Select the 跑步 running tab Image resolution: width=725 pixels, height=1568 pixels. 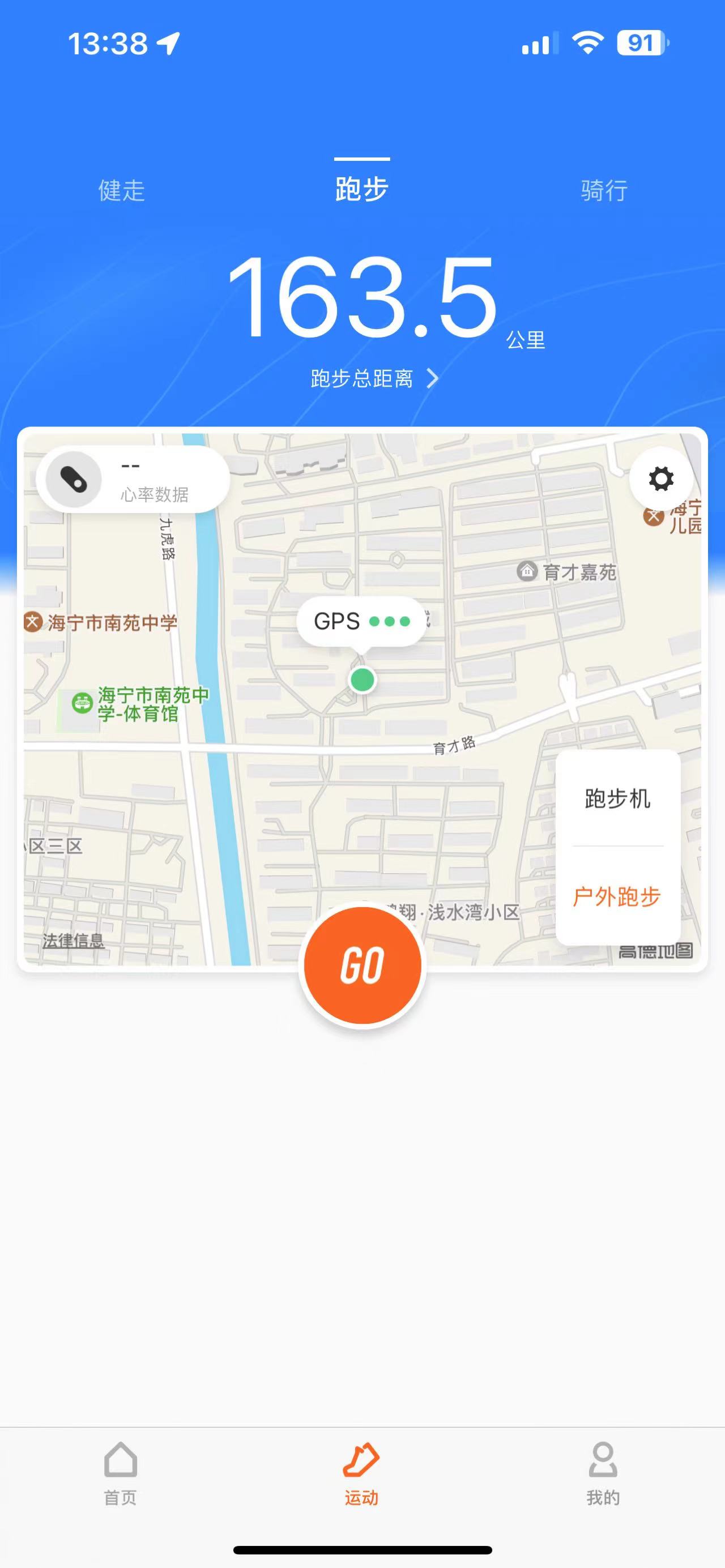point(362,189)
